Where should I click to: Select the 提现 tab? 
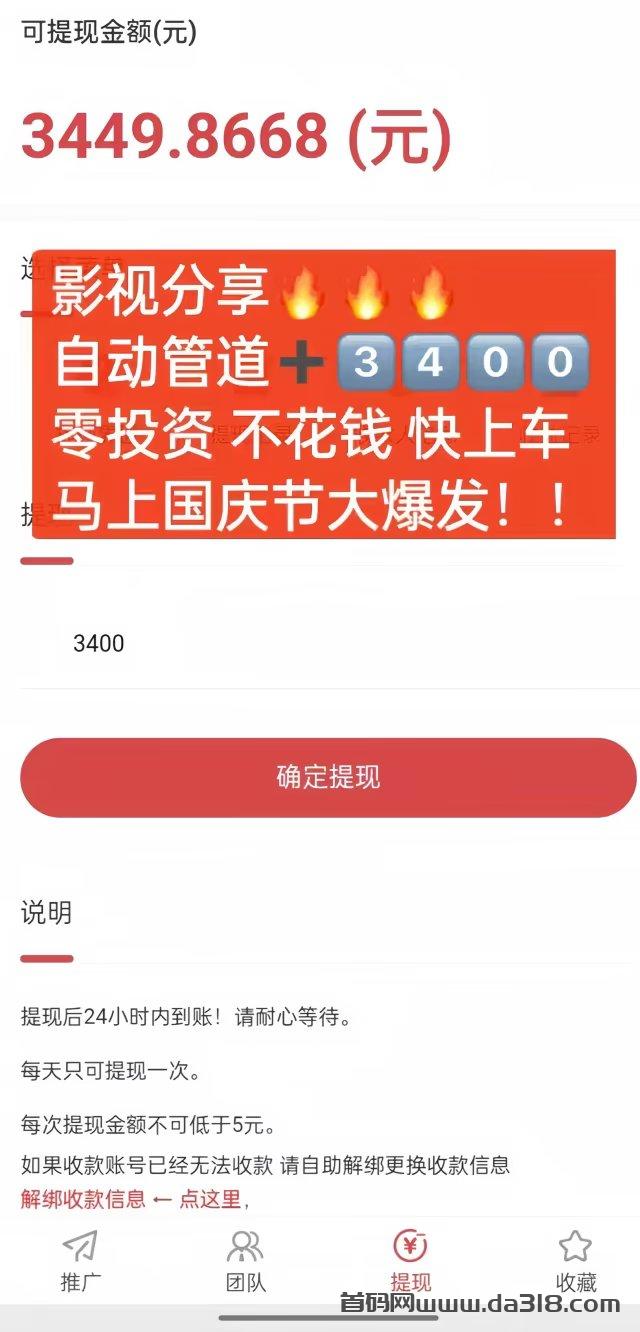[x=410, y=1262]
